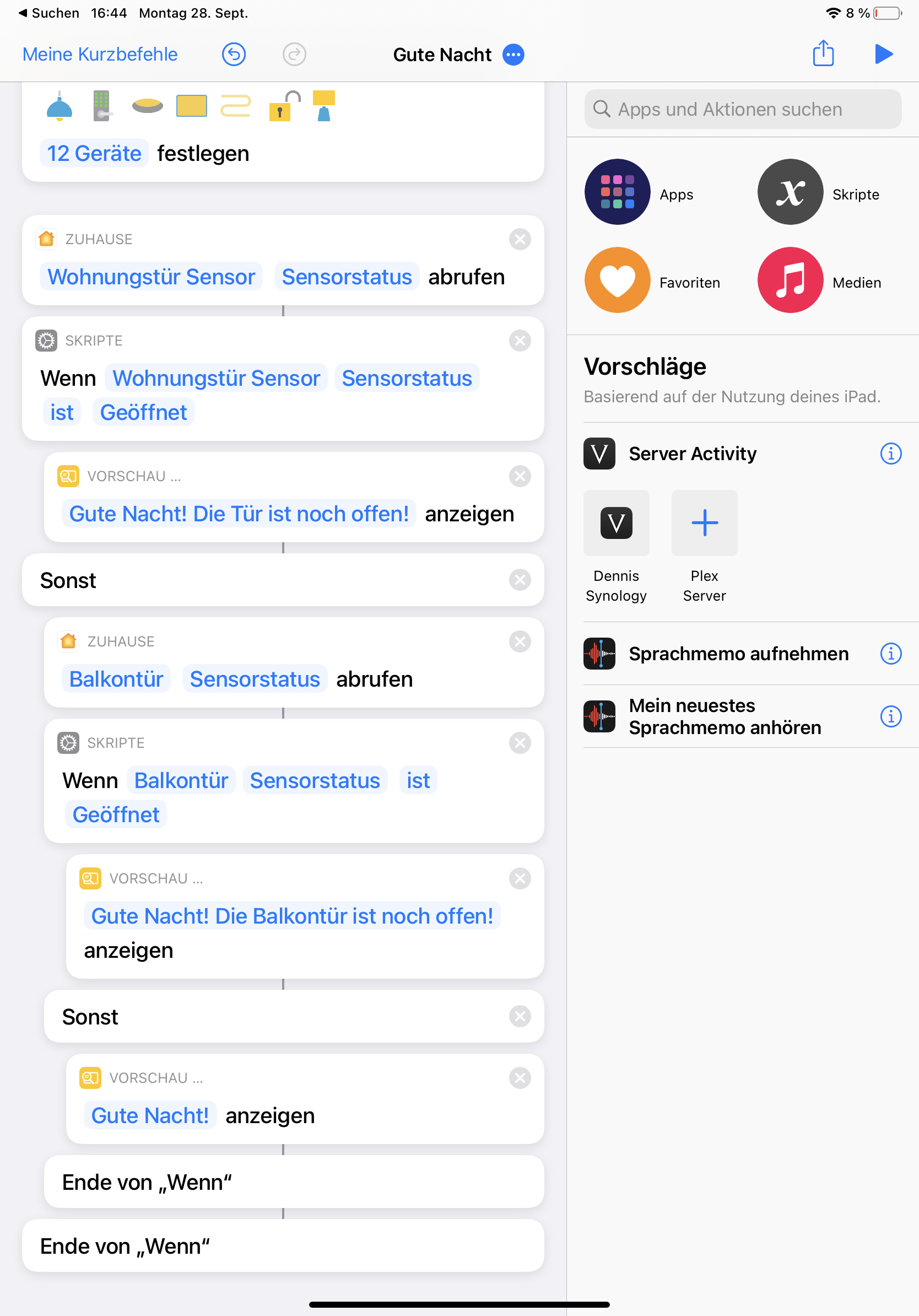
Task: Edit text Gute Nacht! Die Tür ist noch offen!
Action: [x=239, y=514]
